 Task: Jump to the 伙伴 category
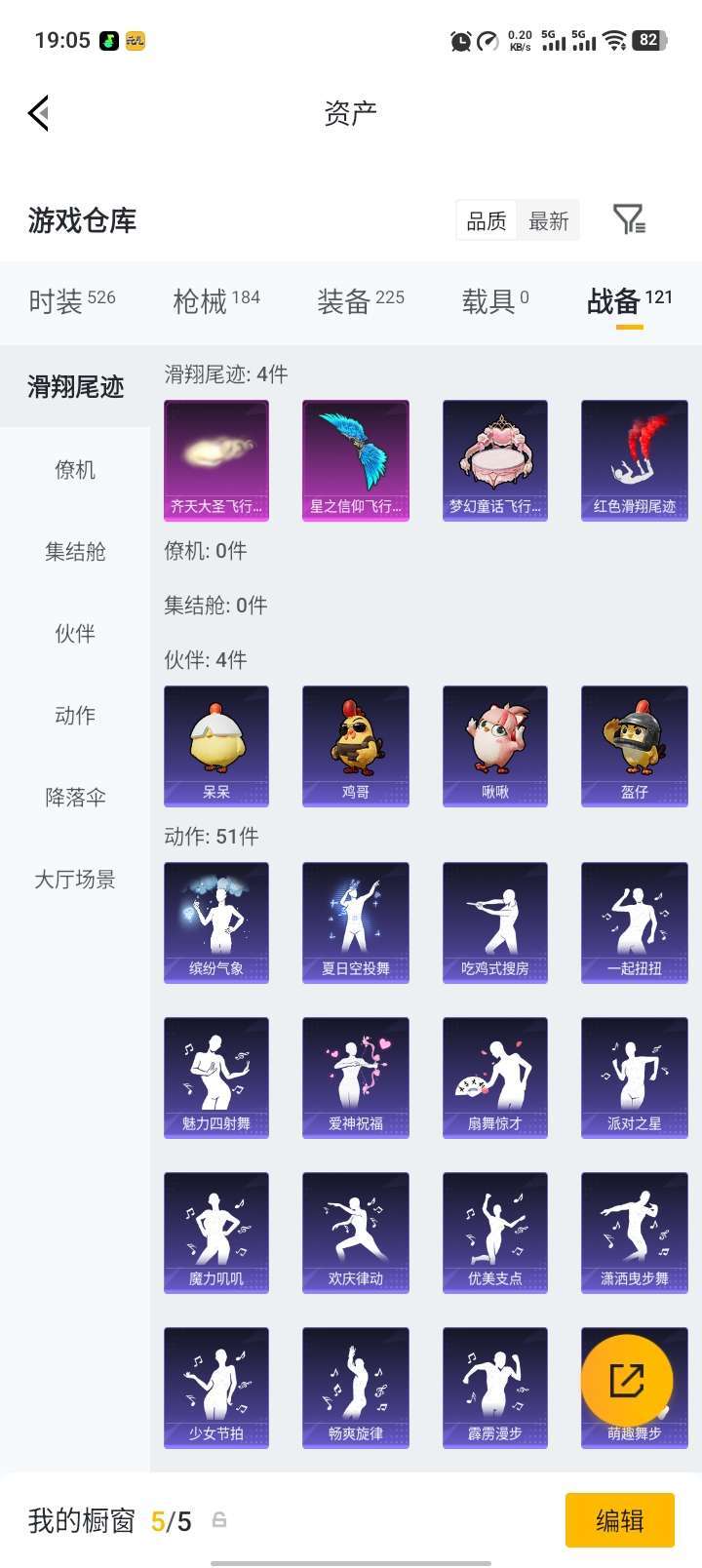(75, 633)
